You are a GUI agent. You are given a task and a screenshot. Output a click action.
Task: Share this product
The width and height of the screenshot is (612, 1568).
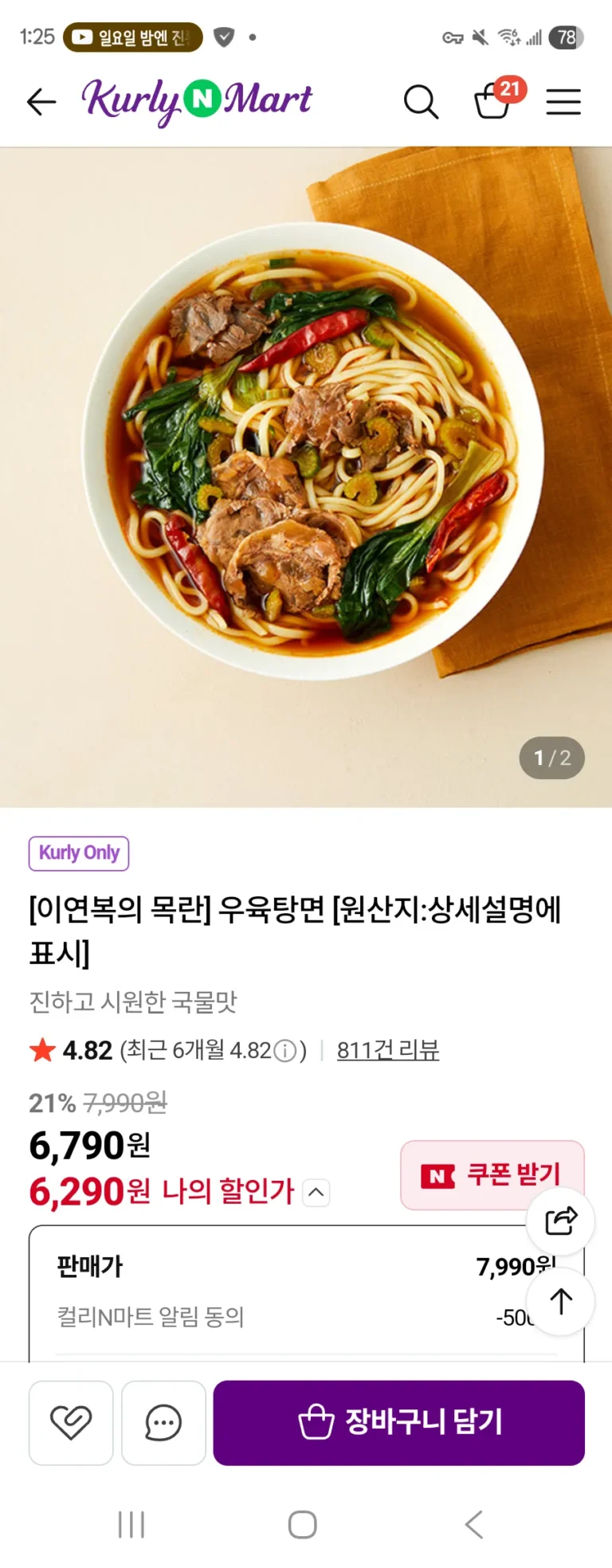[561, 1221]
